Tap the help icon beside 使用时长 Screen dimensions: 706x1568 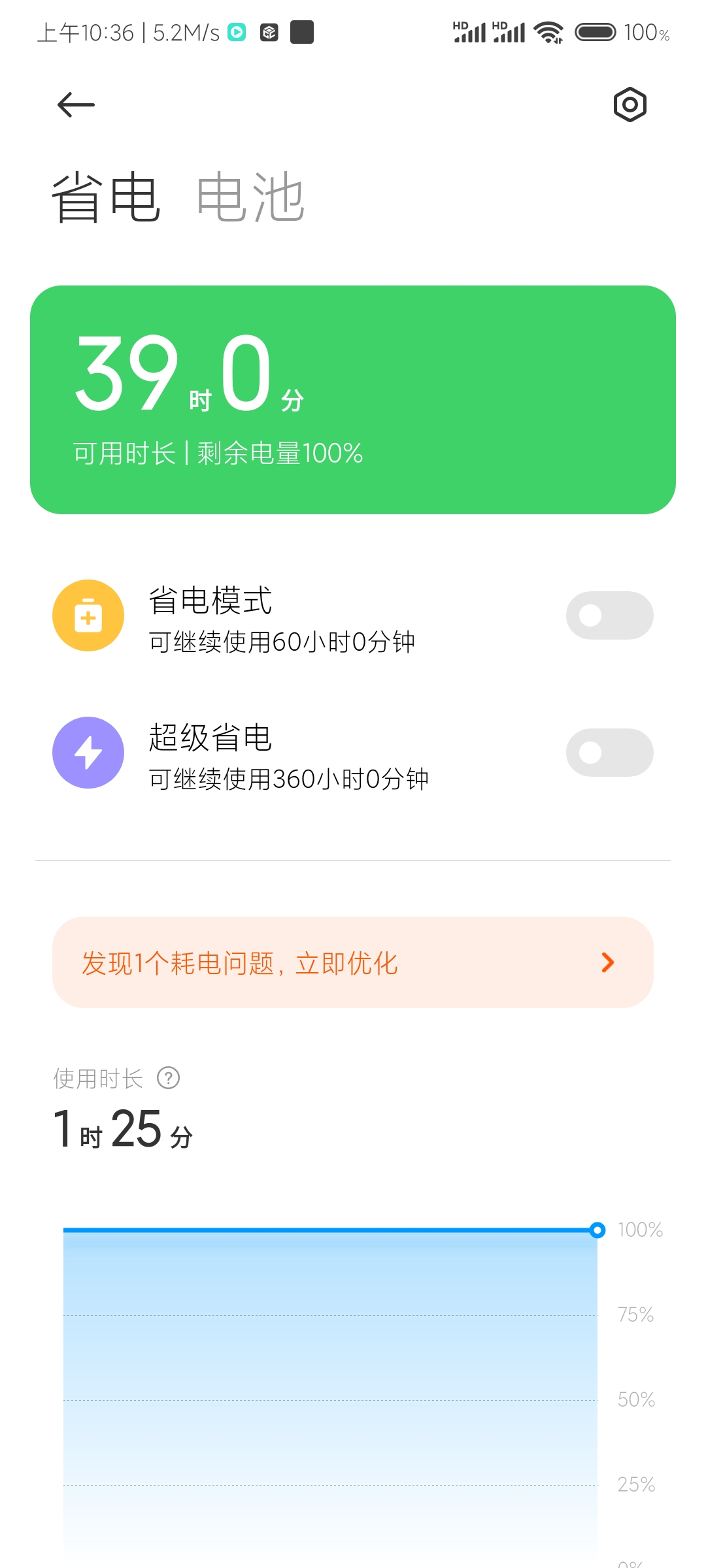tap(169, 1078)
